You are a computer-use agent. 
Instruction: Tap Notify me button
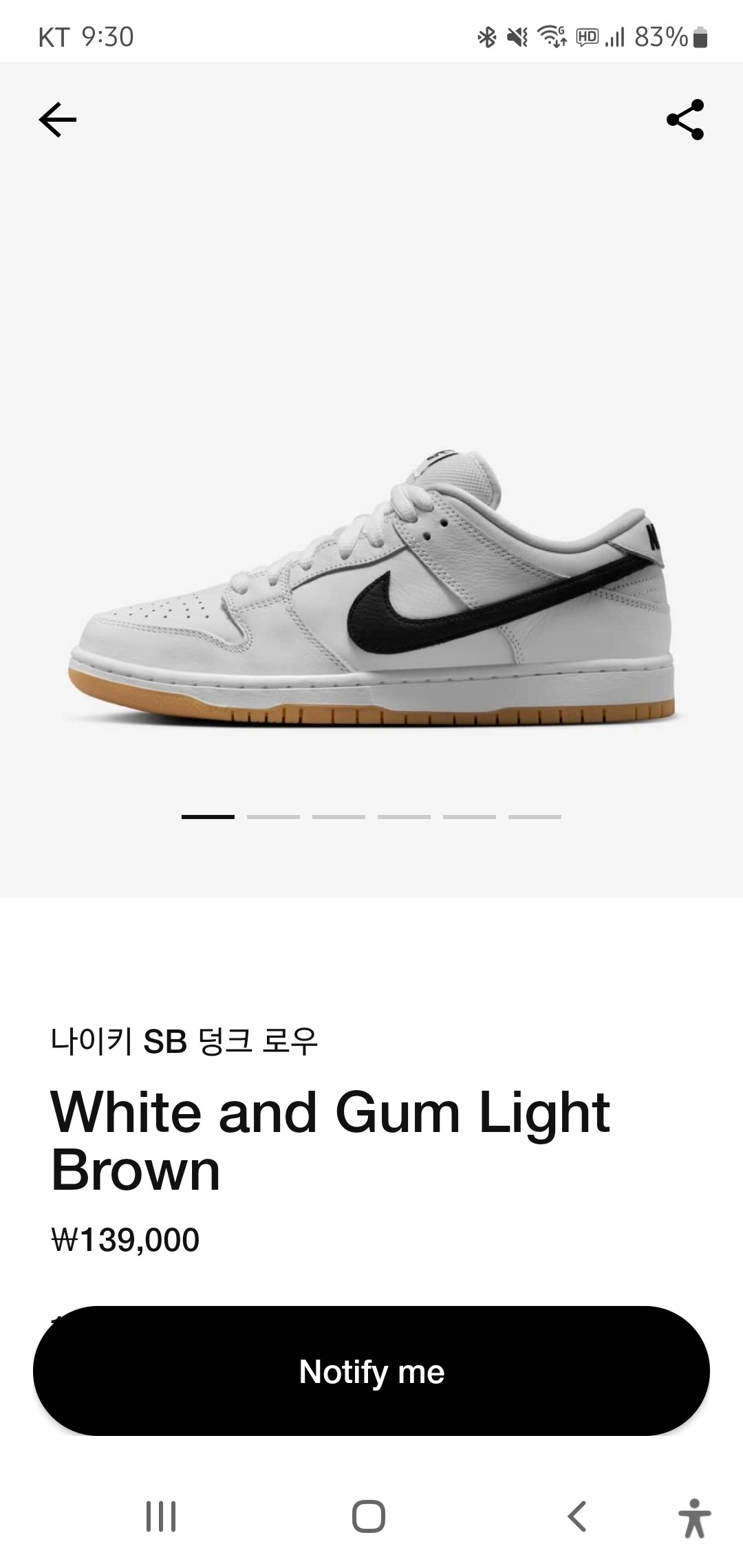pyautogui.click(x=371, y=1371)
